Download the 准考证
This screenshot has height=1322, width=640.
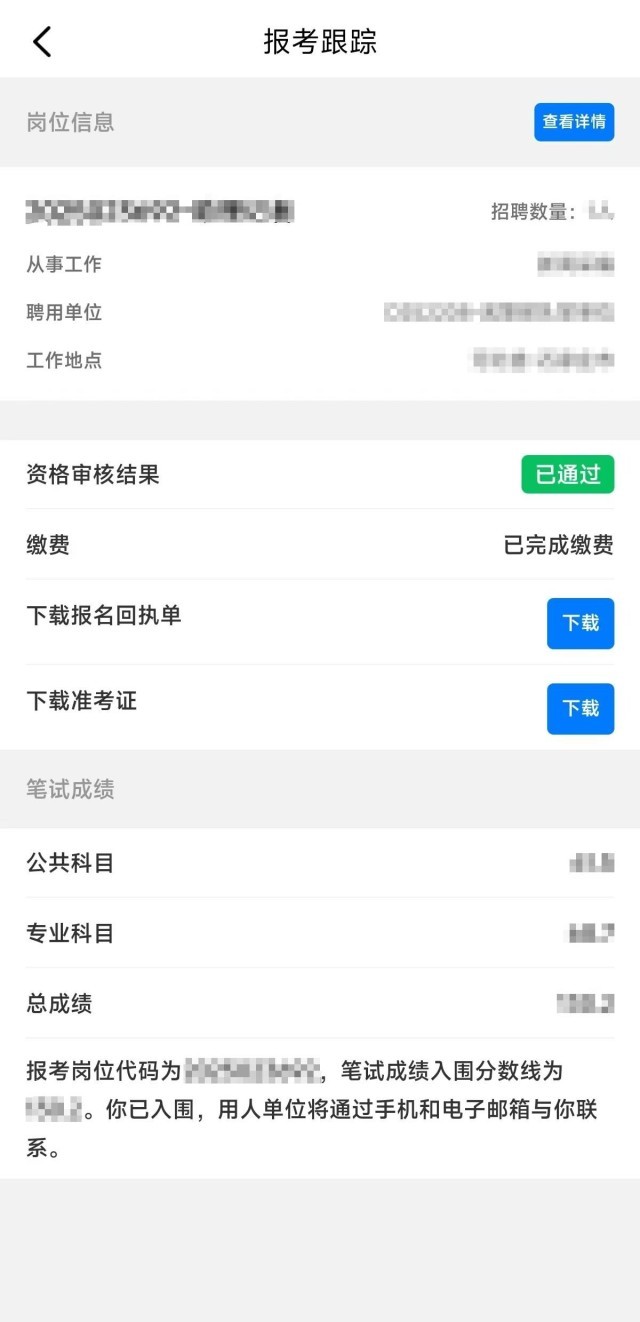[x=580, y=708]
